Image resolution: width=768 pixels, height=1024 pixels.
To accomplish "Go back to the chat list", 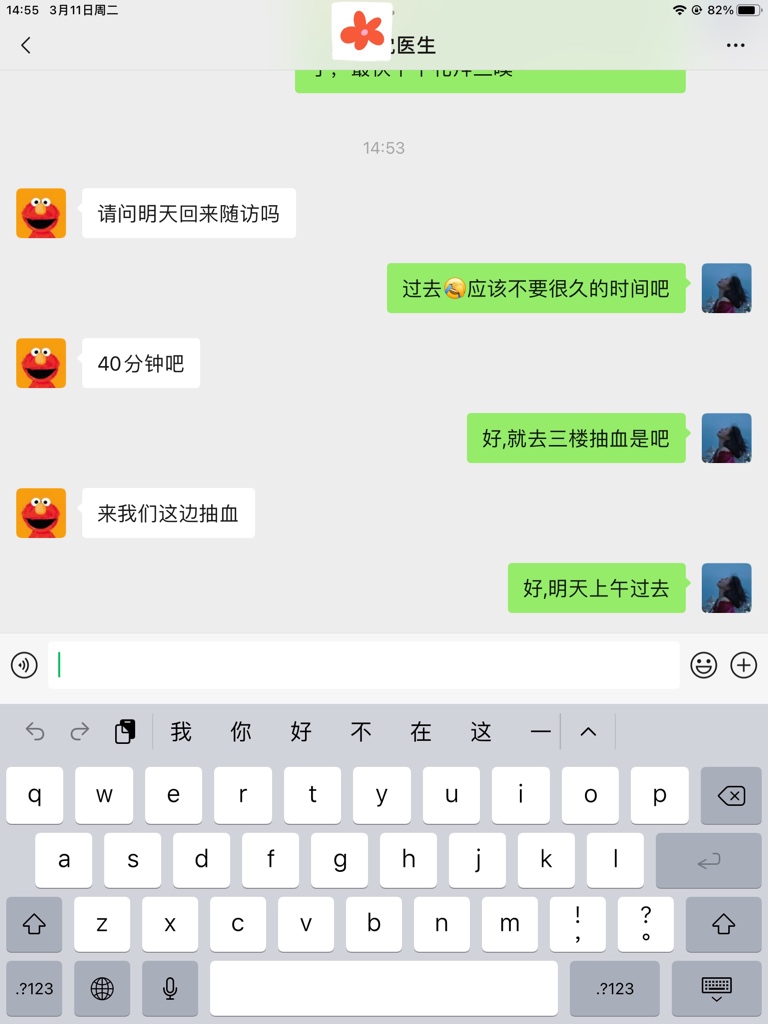I will point(26,45).
